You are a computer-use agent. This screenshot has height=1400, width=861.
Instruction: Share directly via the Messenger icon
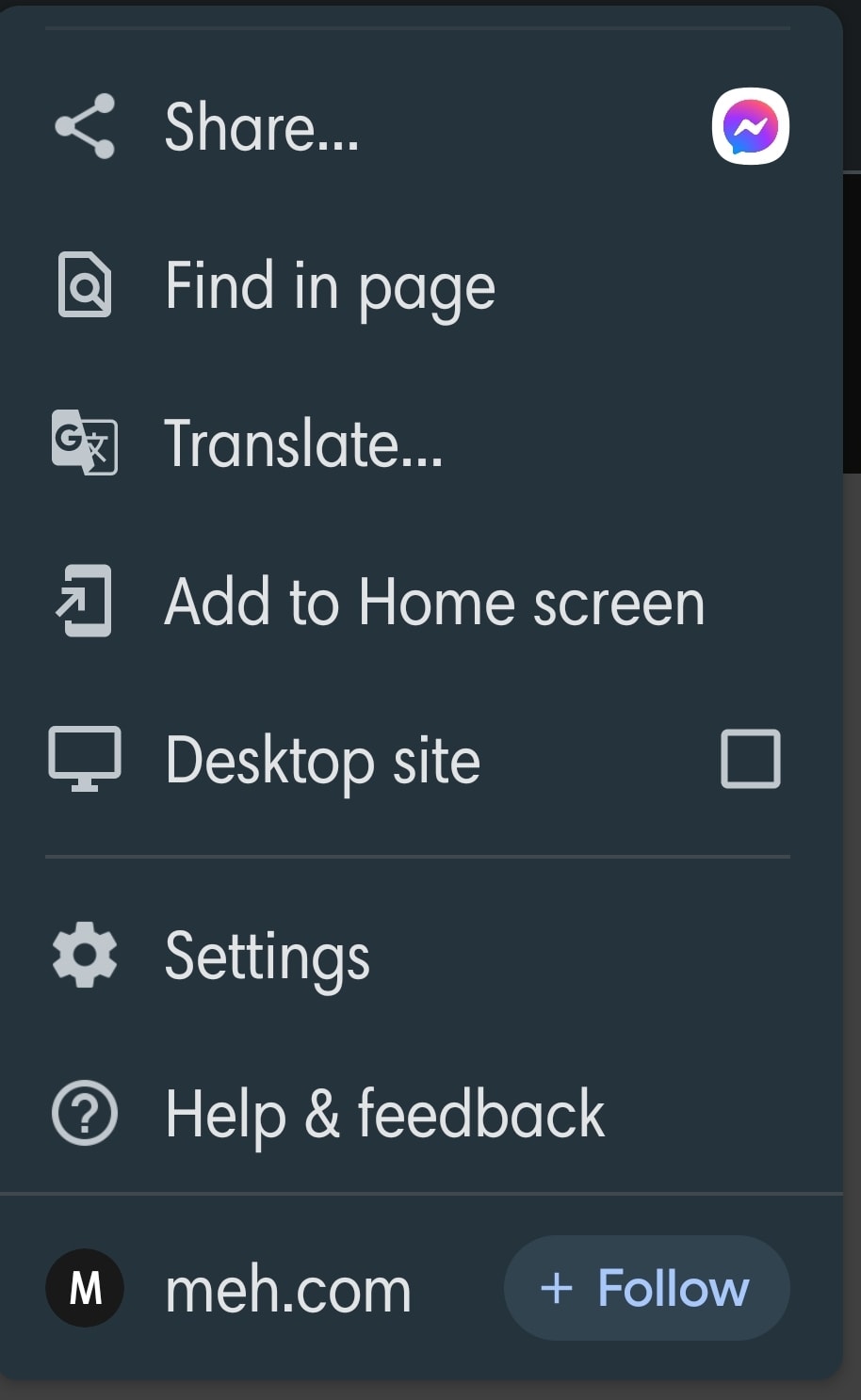750,126
